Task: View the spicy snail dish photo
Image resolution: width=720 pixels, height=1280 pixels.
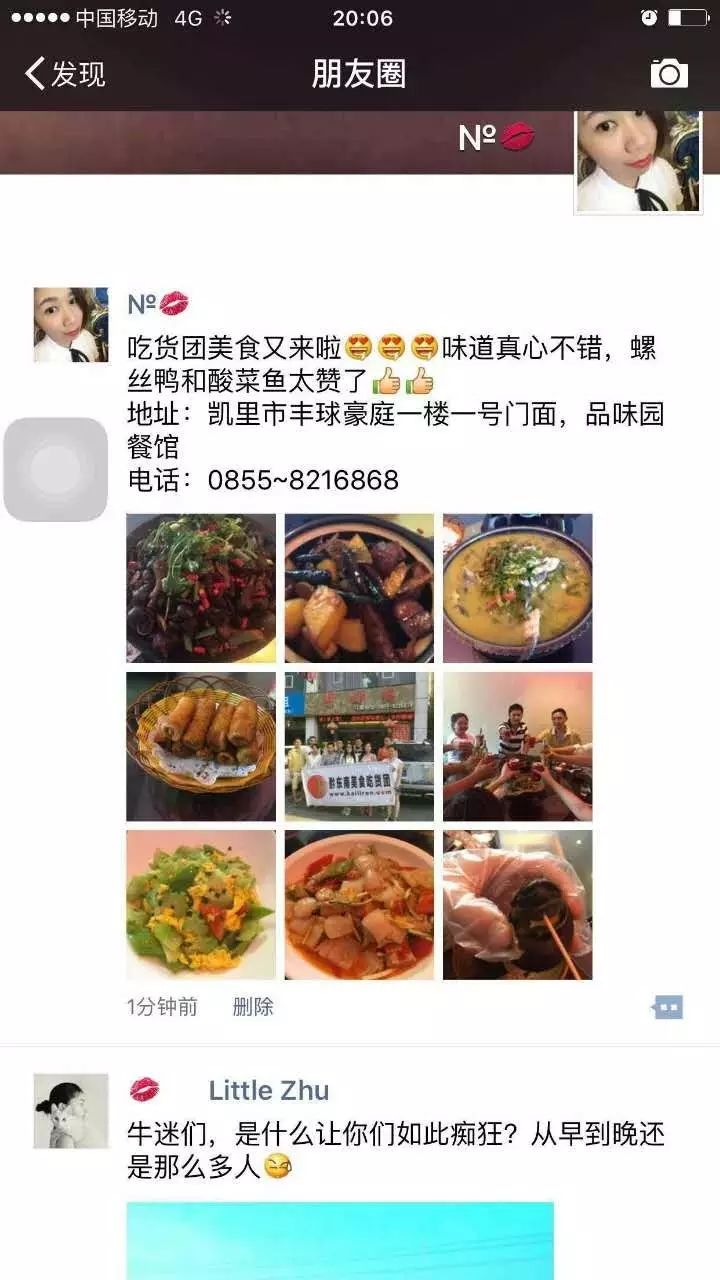Action: [x=201, y=588]
